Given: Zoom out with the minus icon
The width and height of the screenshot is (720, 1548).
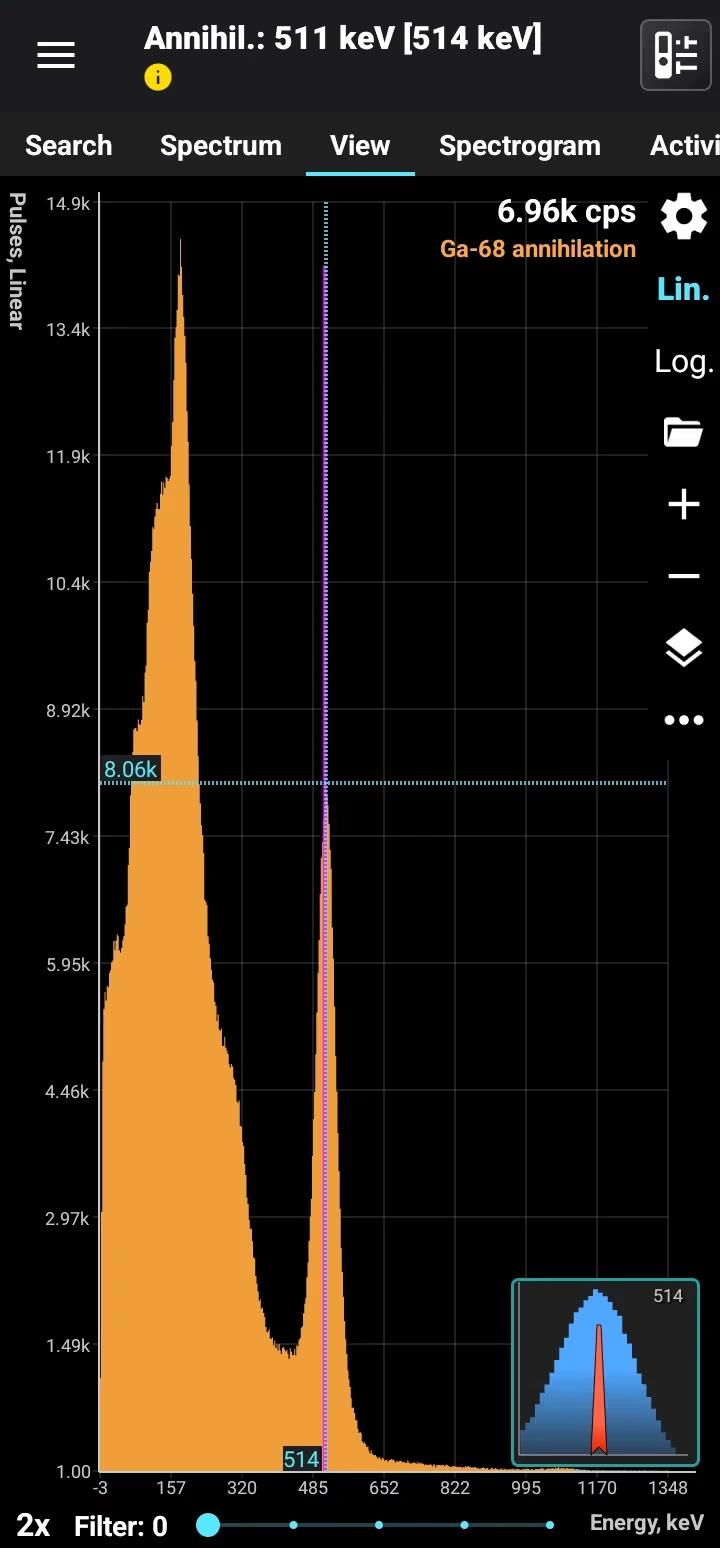Looking at the screenshot, I should pyautogui.click(x=684, y=577).
